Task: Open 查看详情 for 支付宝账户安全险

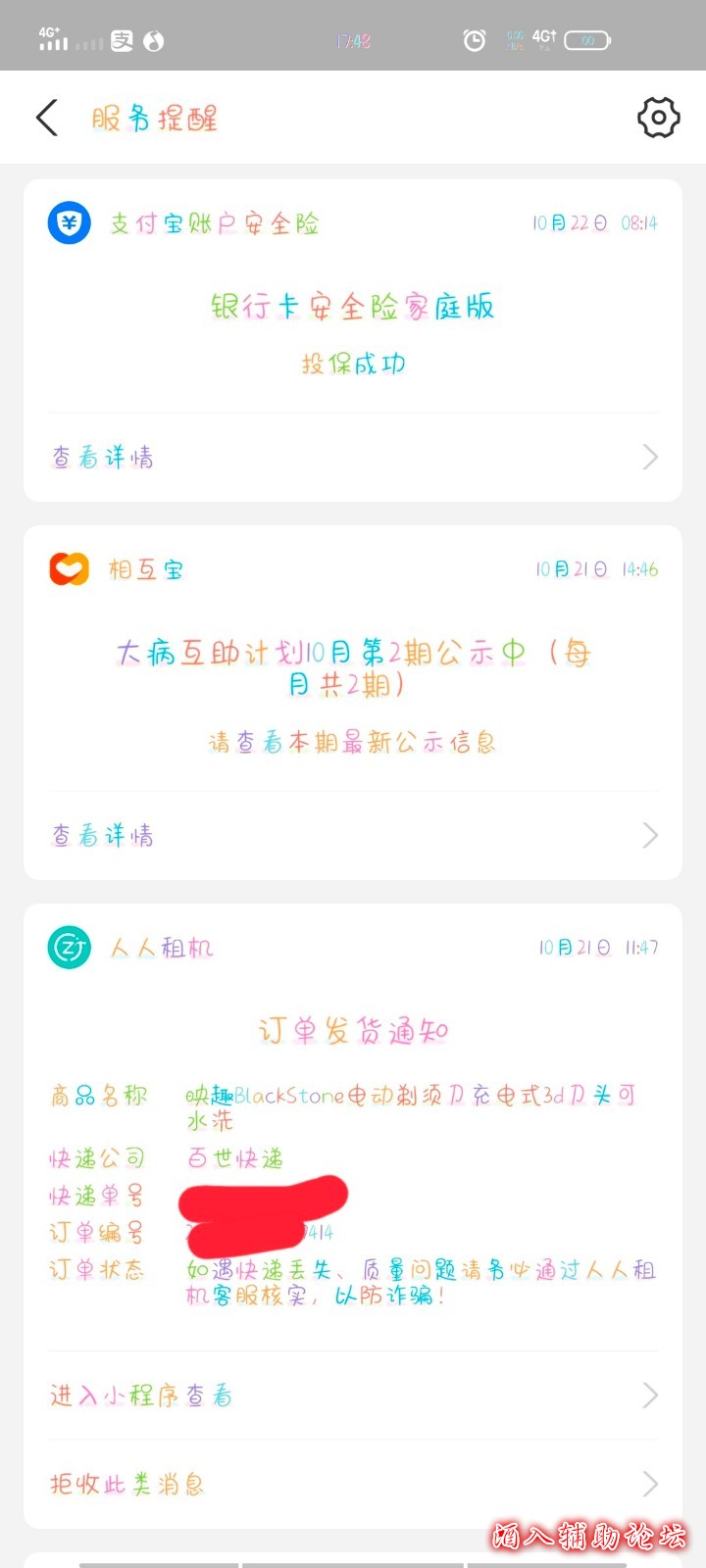Action: point(353,457)
